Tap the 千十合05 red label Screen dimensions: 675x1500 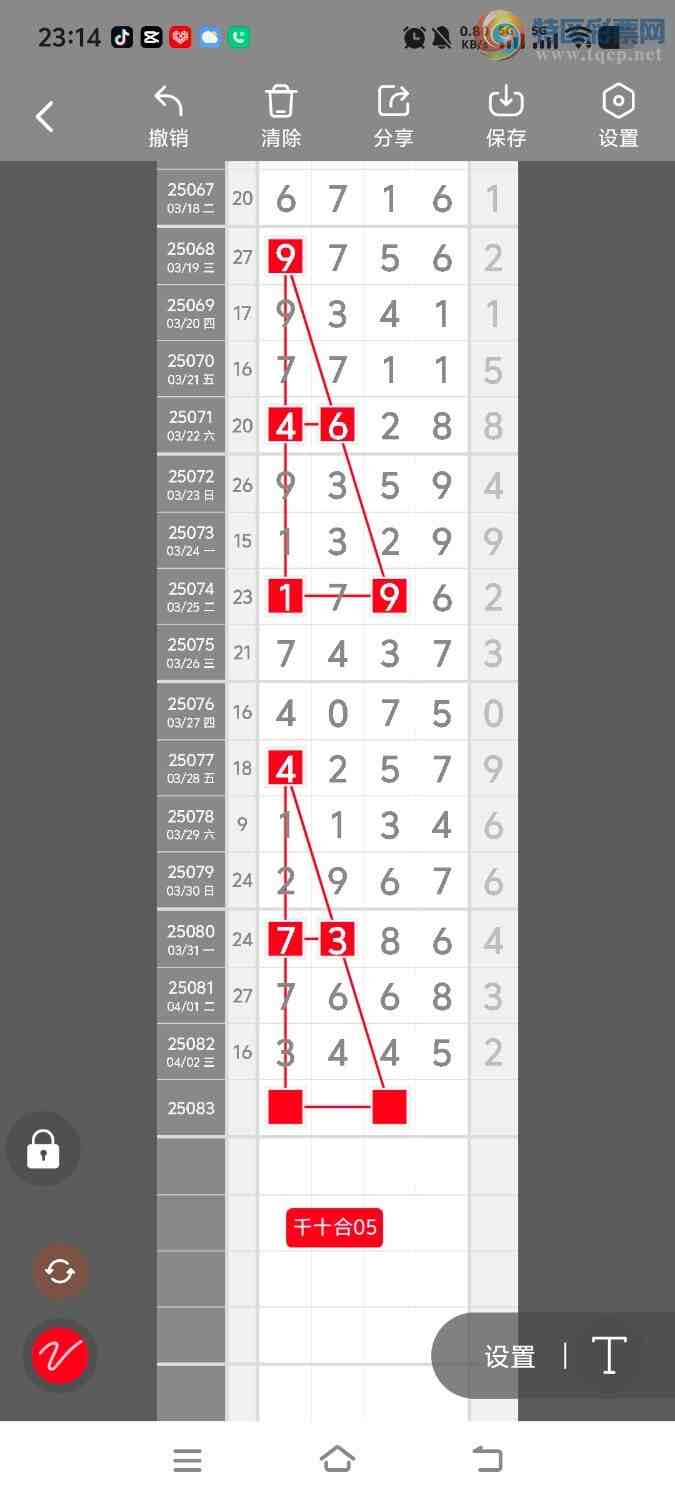click(334, 1227)
